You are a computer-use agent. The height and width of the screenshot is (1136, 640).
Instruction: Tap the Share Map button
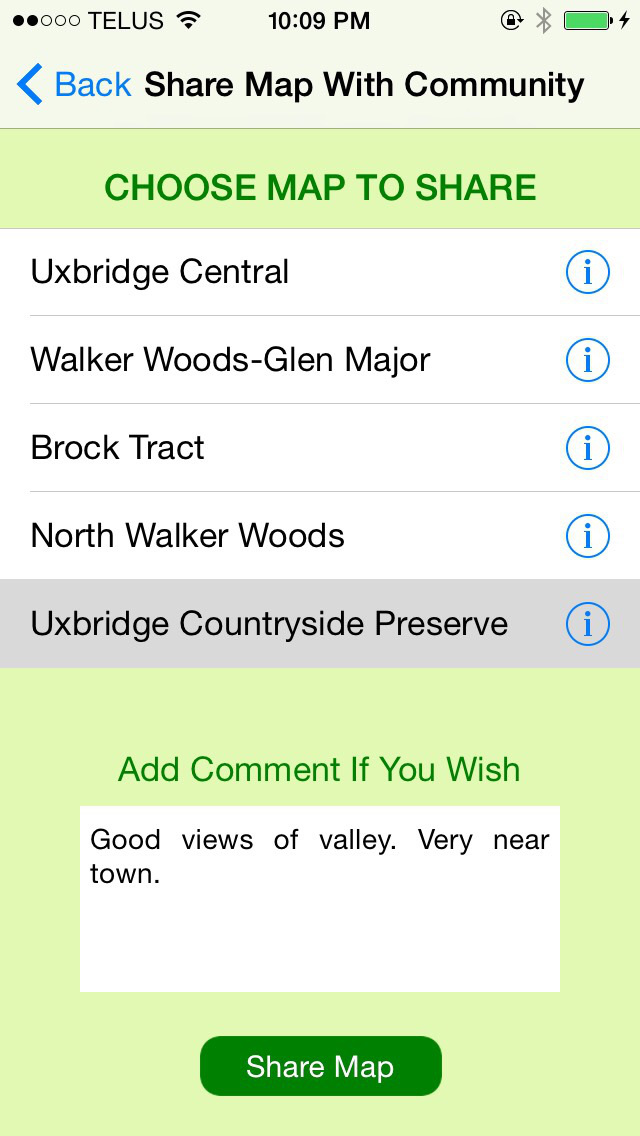click(x=320, y=1066)
